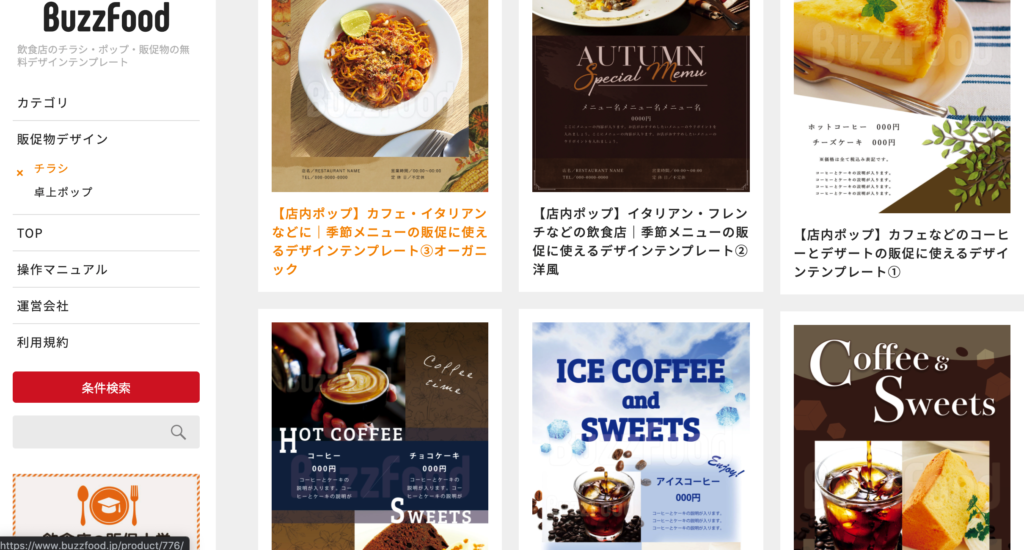Focus the sidebar search text field
Viewport: 1024px width, 550px height.
90,432
